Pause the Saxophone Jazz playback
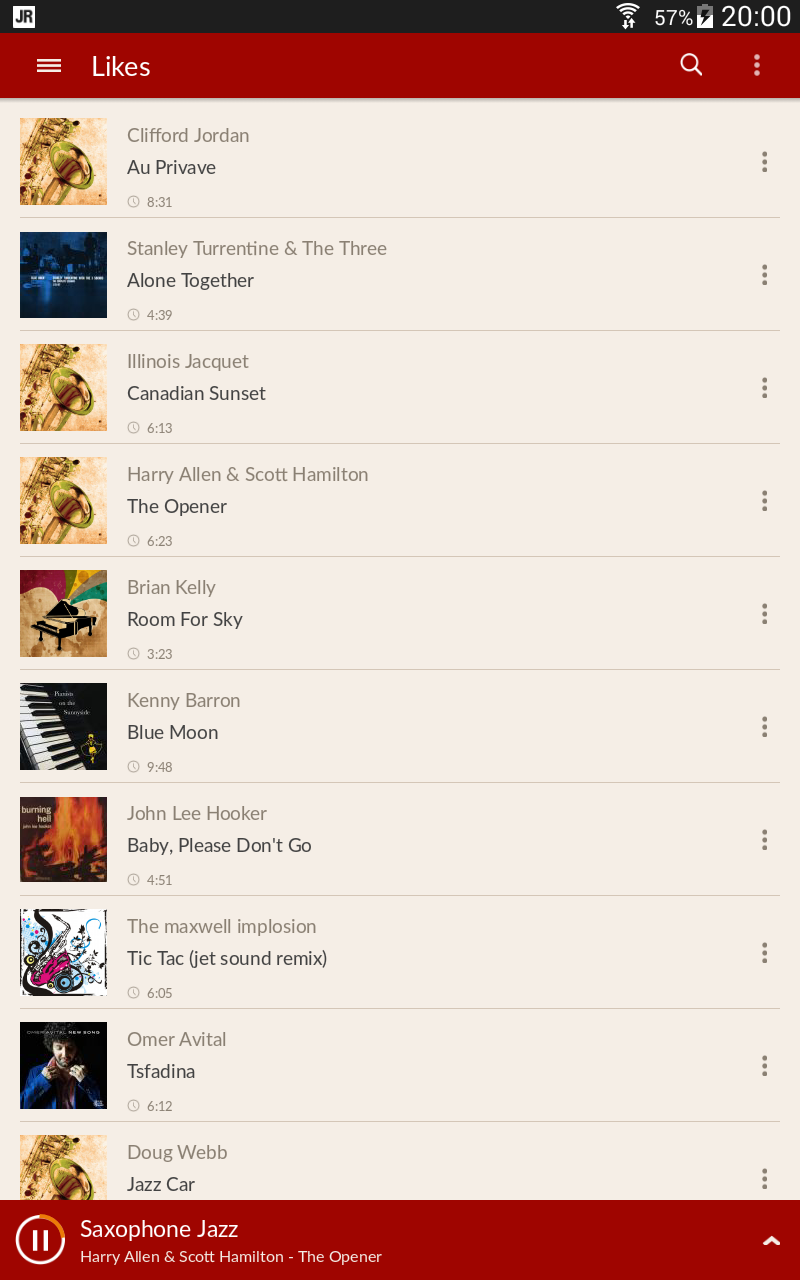The image size is (800, 1280). click(x=40, y=1239)
